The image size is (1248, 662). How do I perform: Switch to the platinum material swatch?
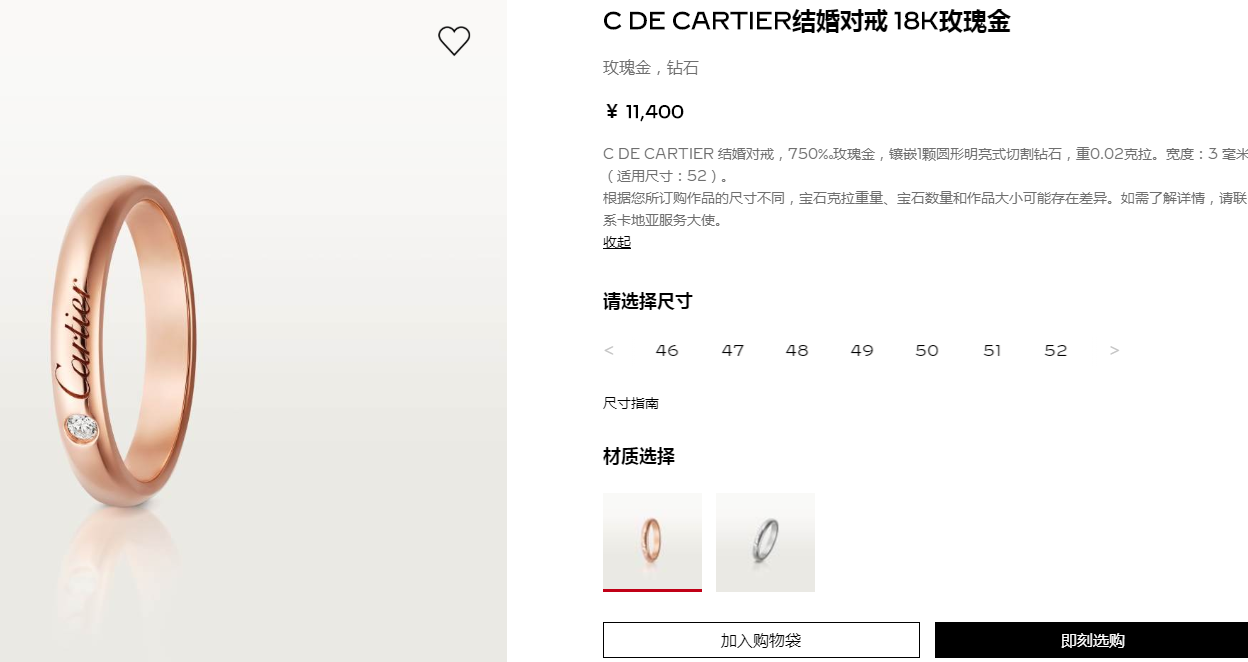[x=765, y=541]
